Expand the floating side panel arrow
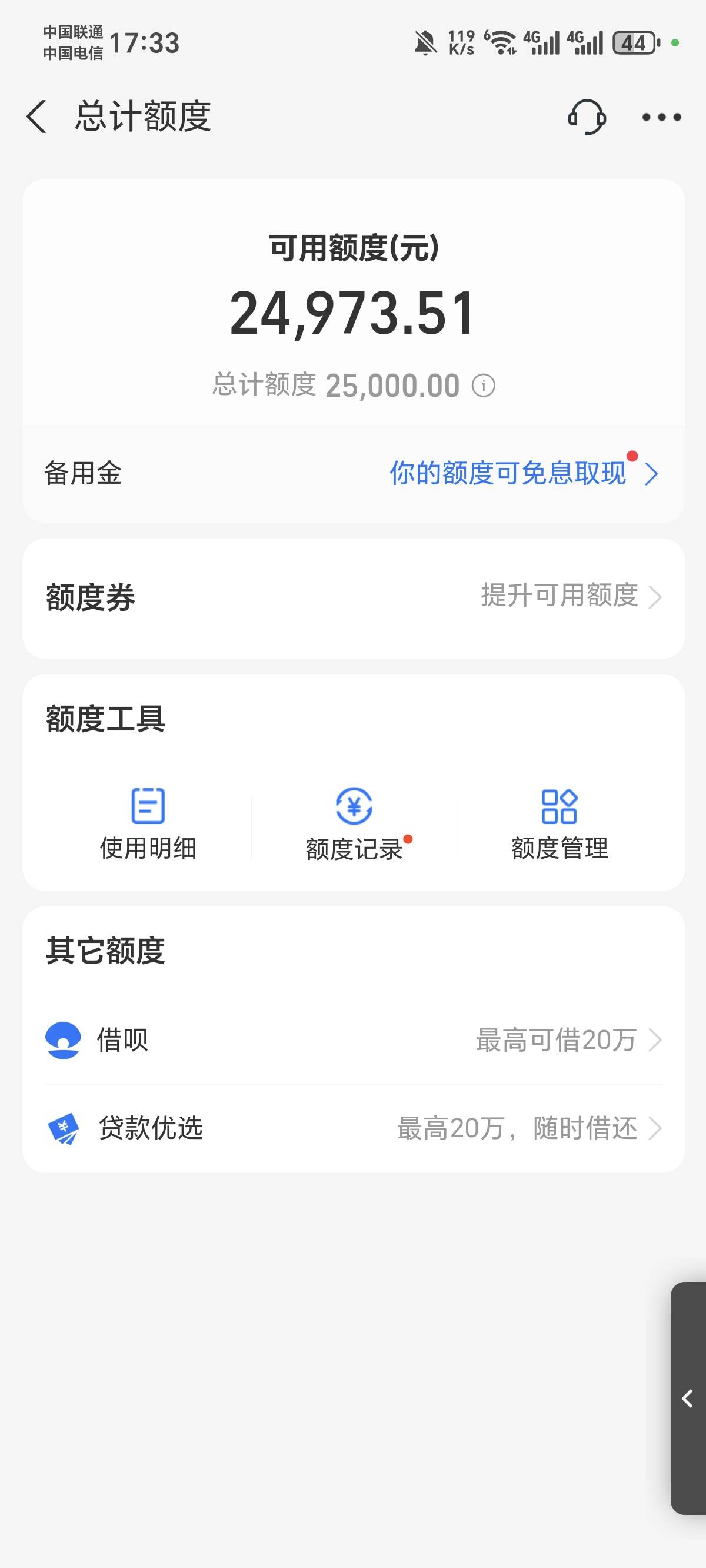 688,1398
